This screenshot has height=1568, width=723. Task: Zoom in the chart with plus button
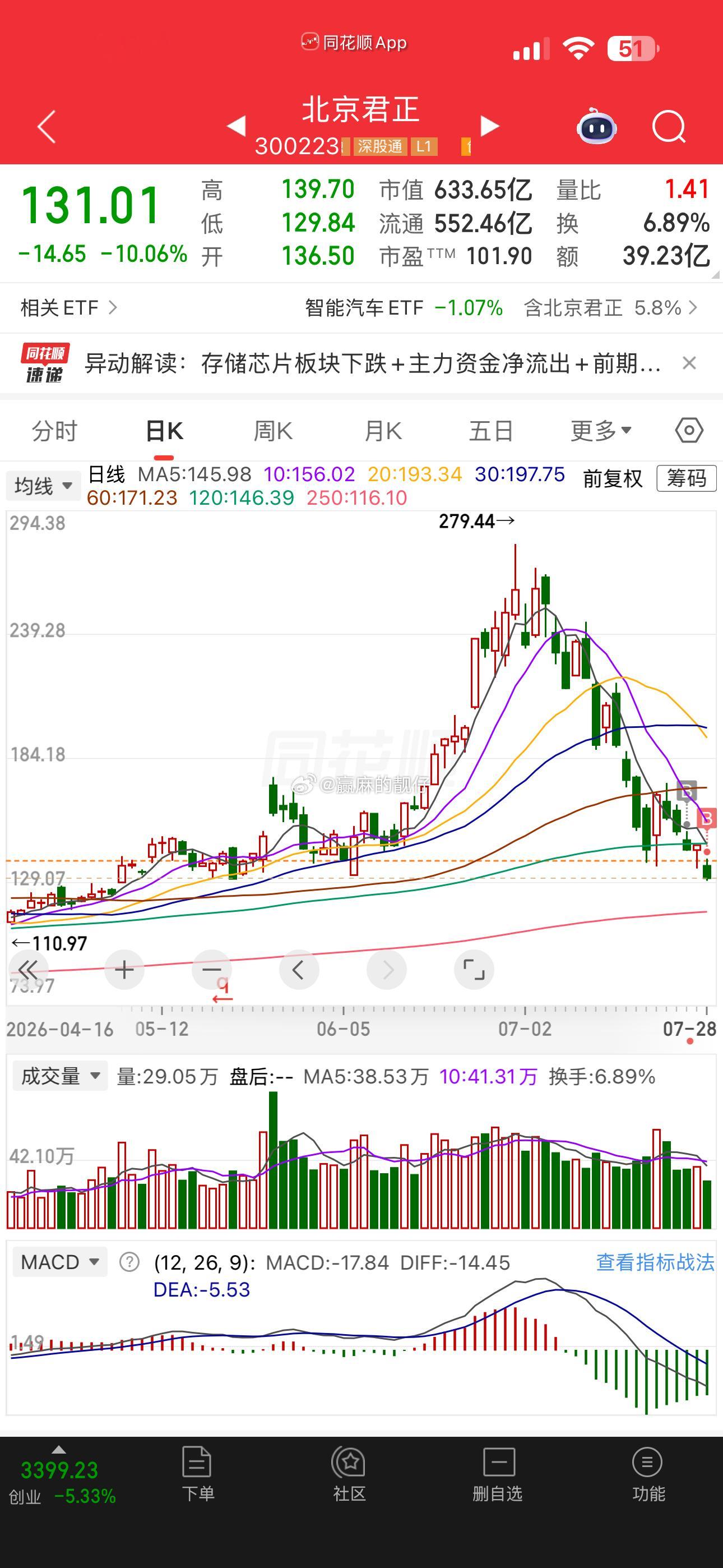[x=124, y=970]
